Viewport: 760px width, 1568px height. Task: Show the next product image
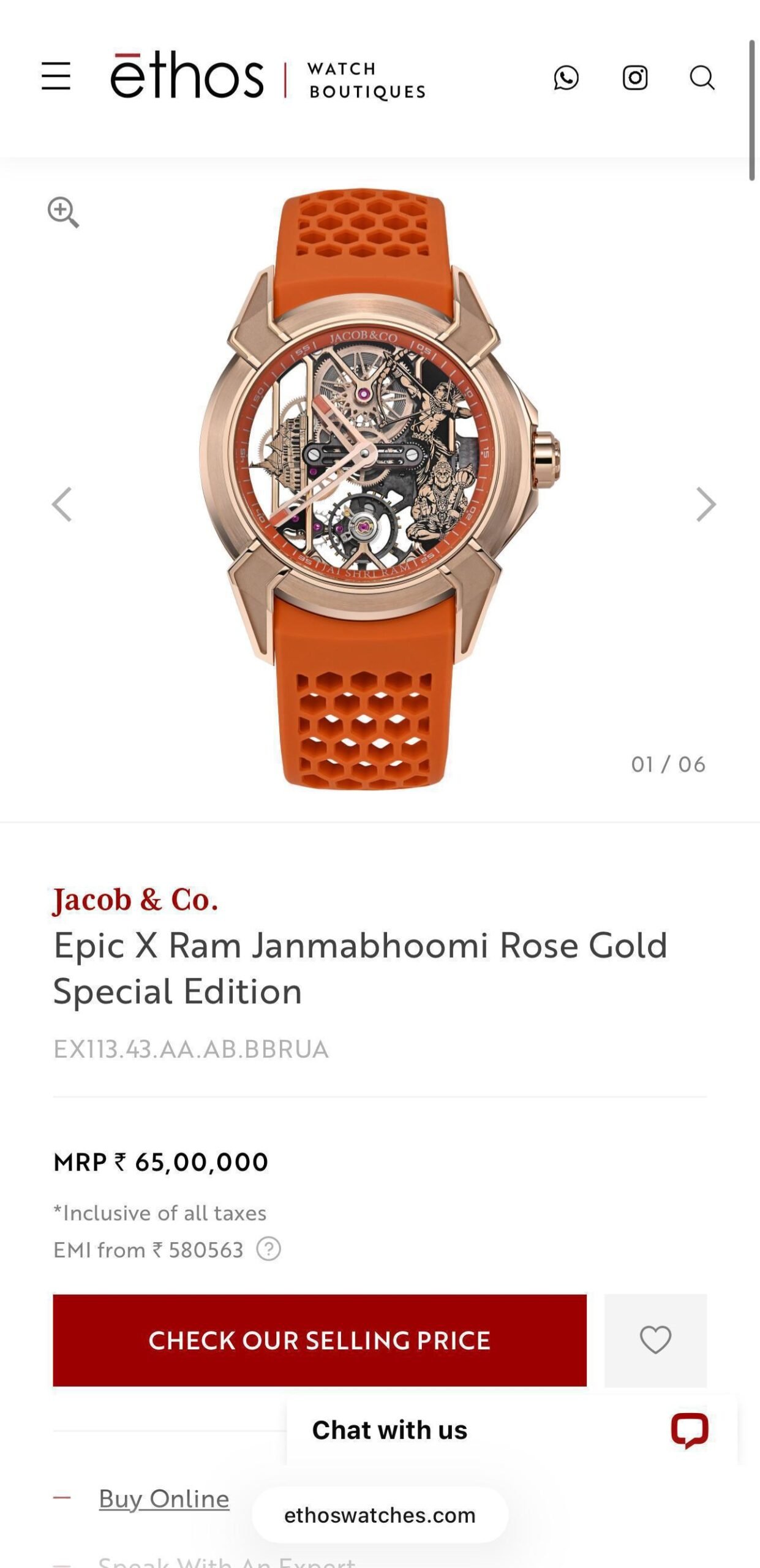(x=705, y=504)
